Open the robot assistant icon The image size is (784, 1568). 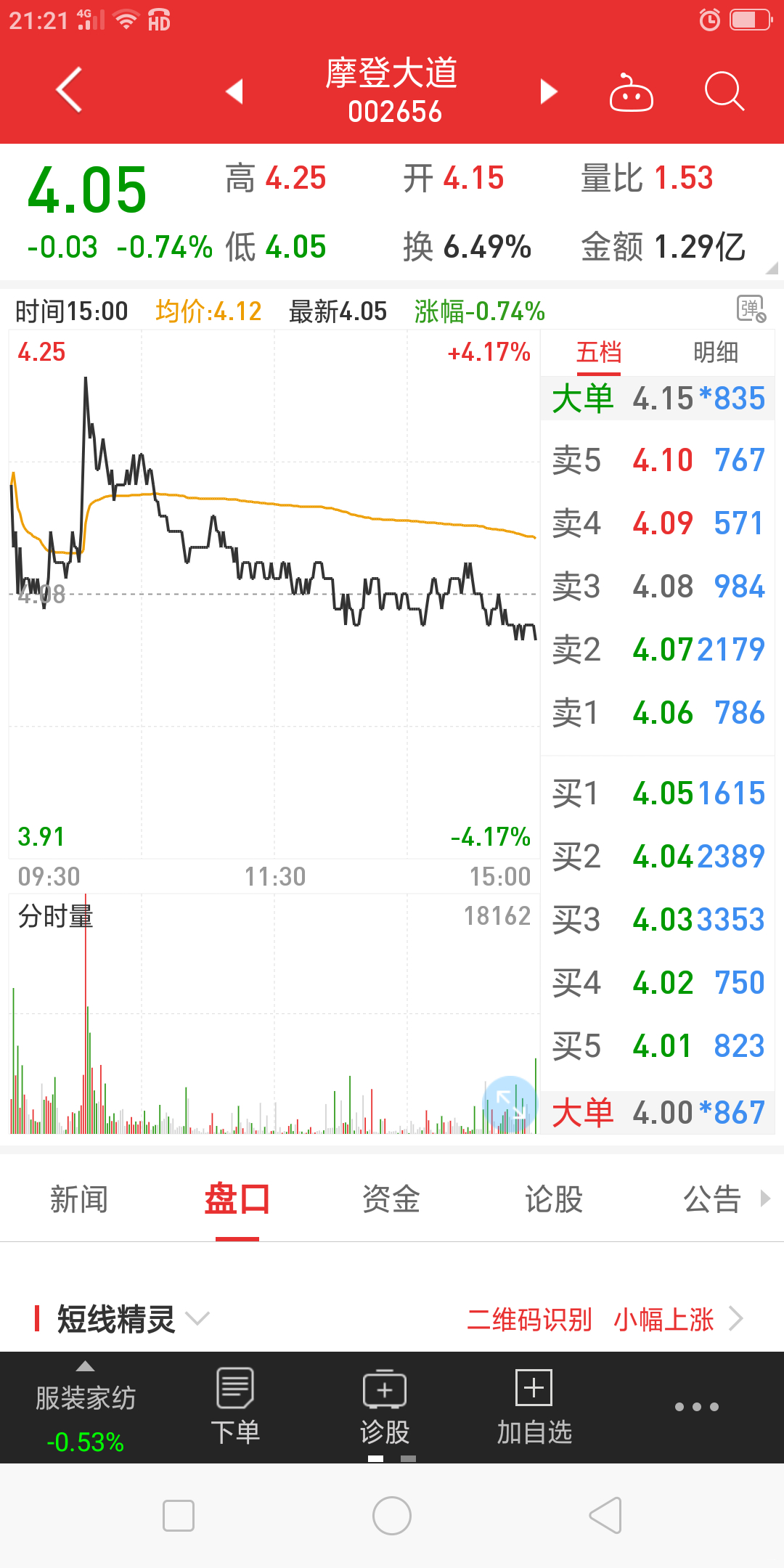(x=631, y=92)
